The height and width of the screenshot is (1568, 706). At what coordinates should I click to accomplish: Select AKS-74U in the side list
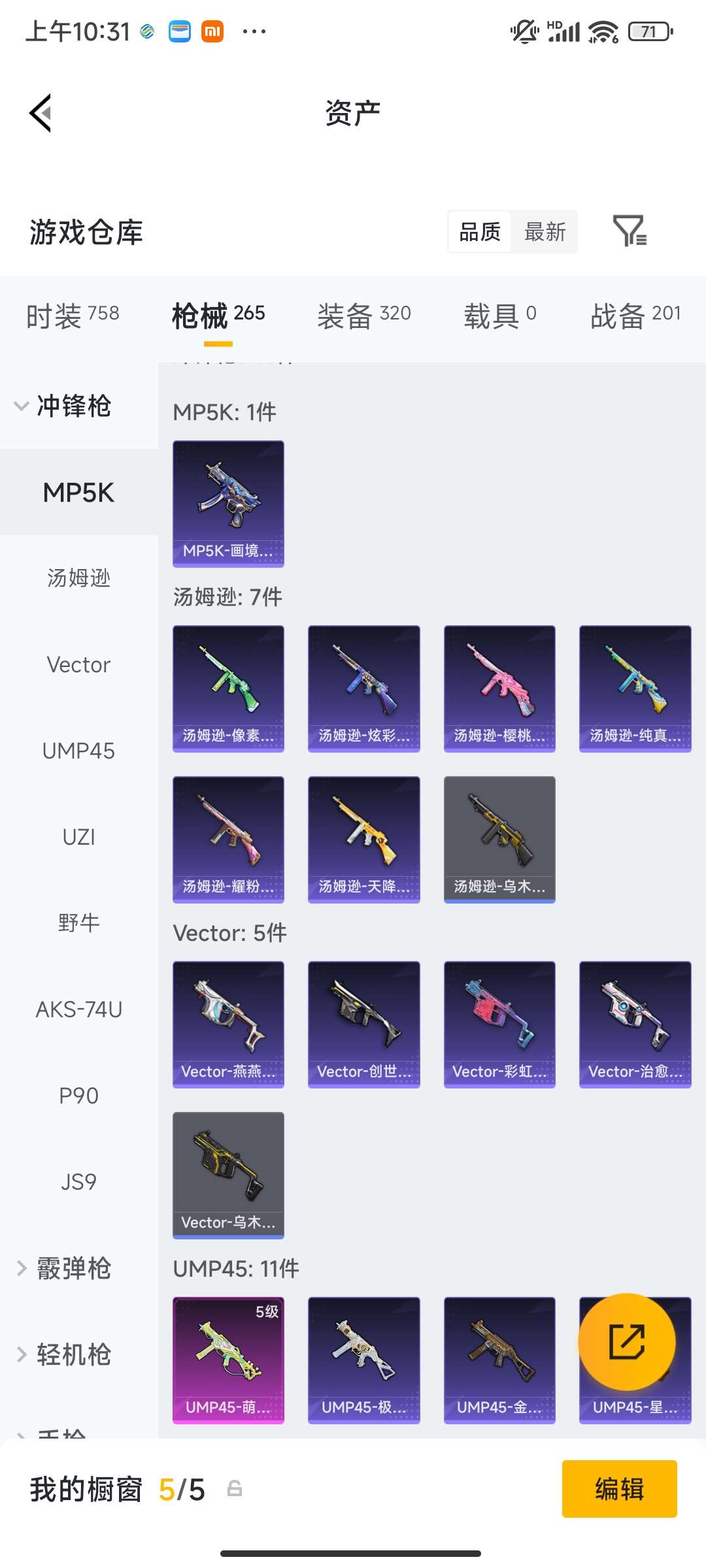coord(78,1009)
